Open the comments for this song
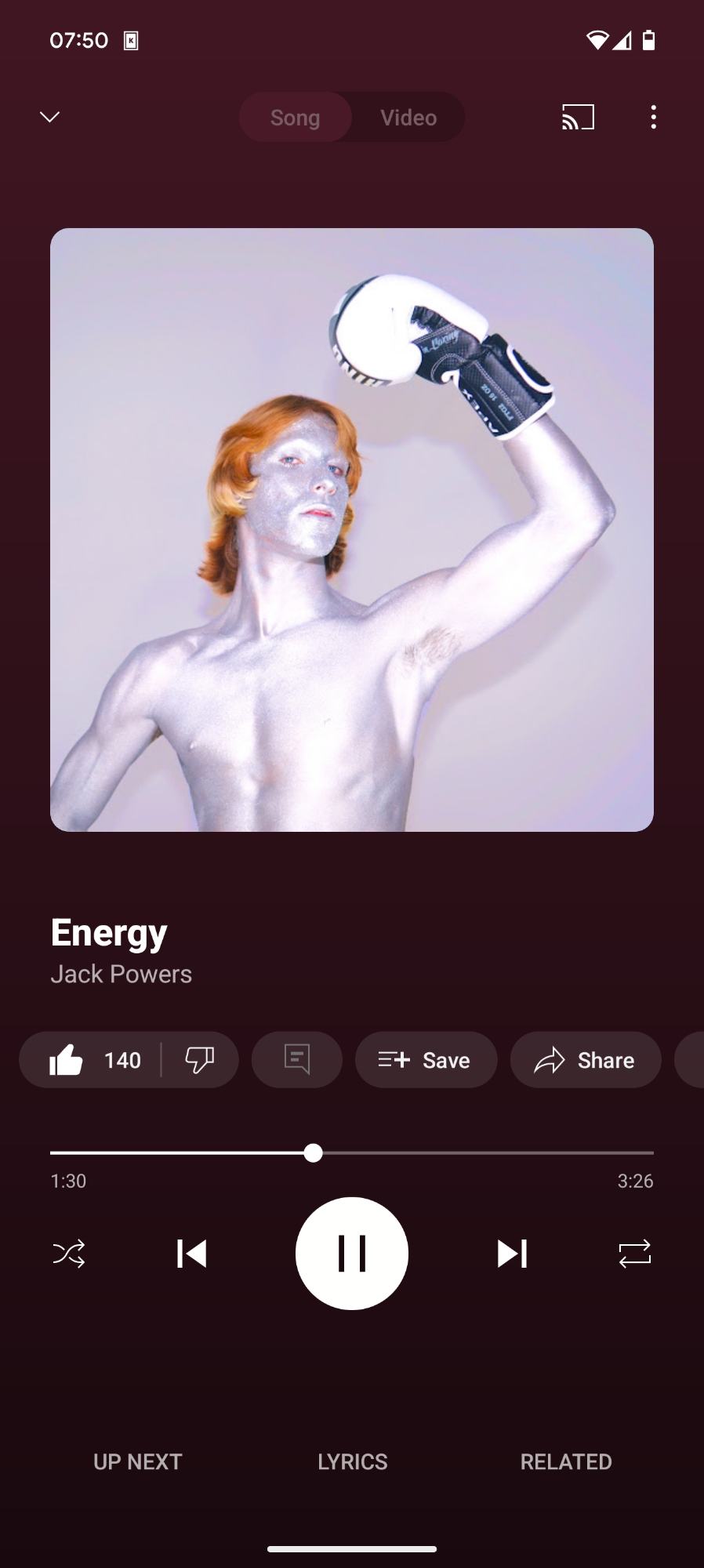 click(x=297, y=1060)
